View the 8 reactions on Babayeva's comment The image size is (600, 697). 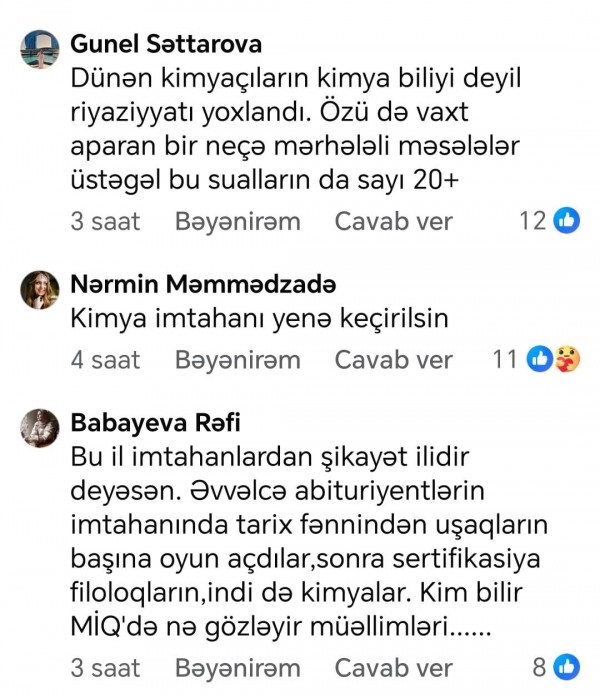555,667
